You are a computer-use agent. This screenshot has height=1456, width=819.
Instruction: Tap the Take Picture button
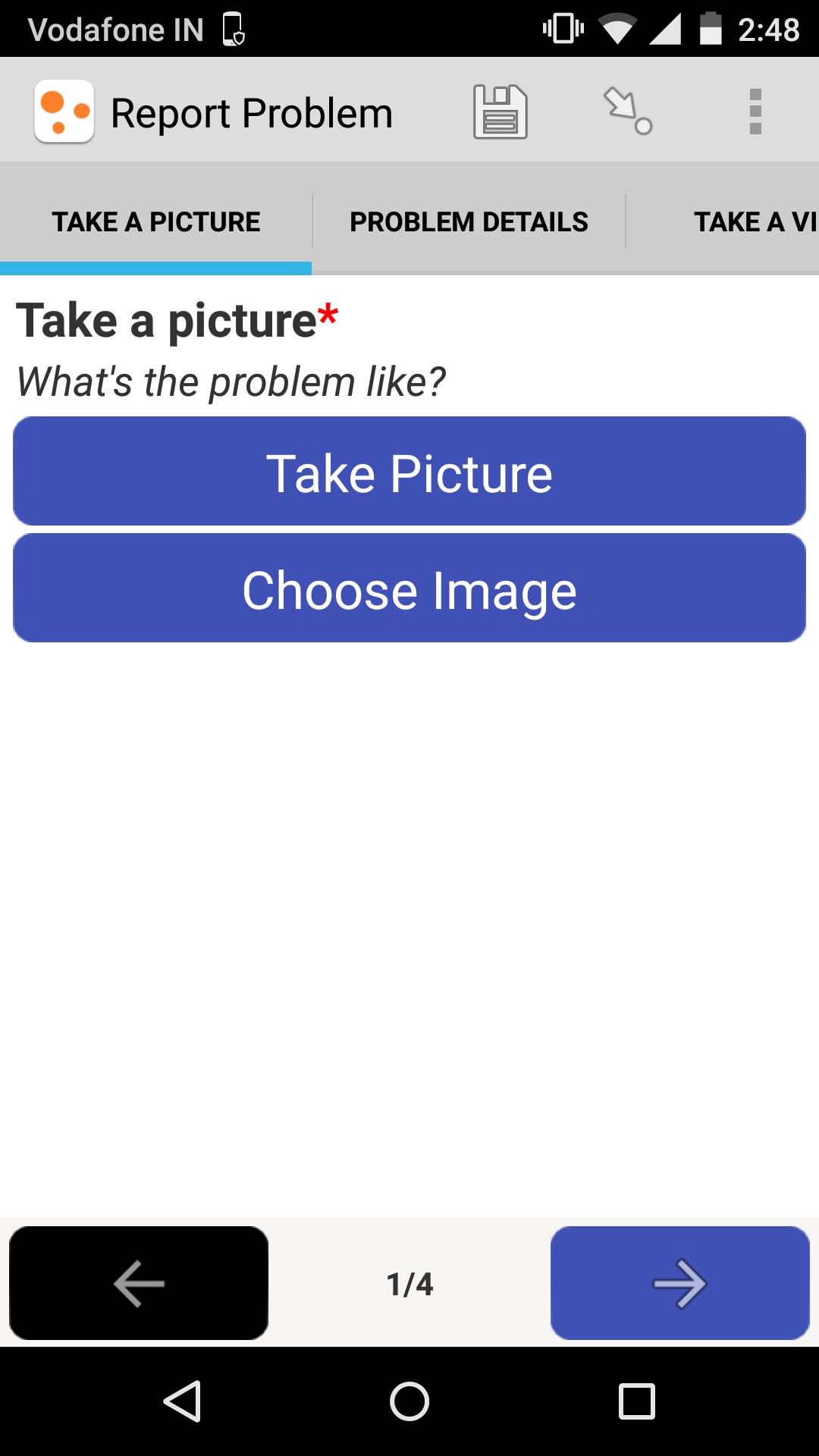coord(409,472)
